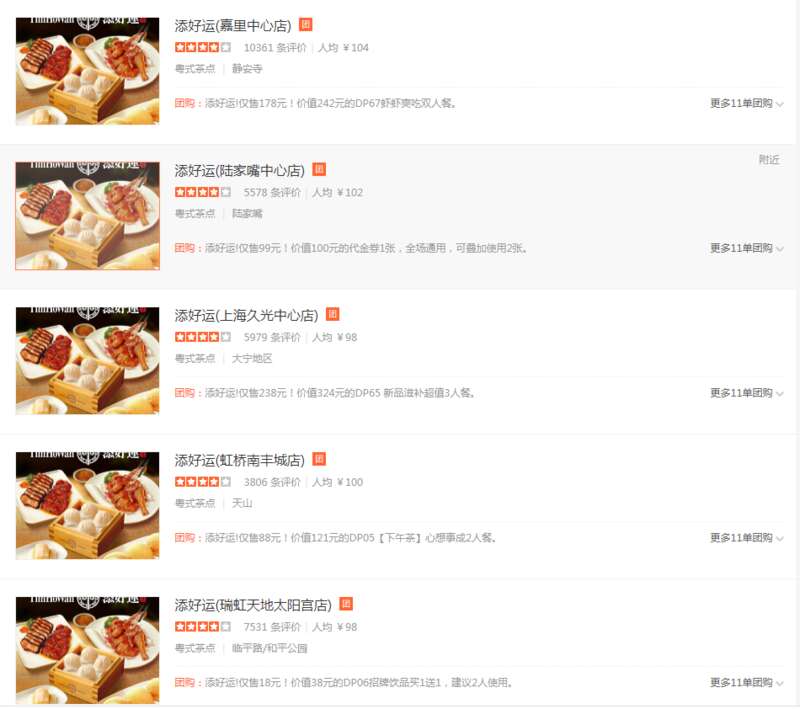Tap the photo of 虹桥南丰城店
This screenshot has width=800, height=709.
point(87,505)
